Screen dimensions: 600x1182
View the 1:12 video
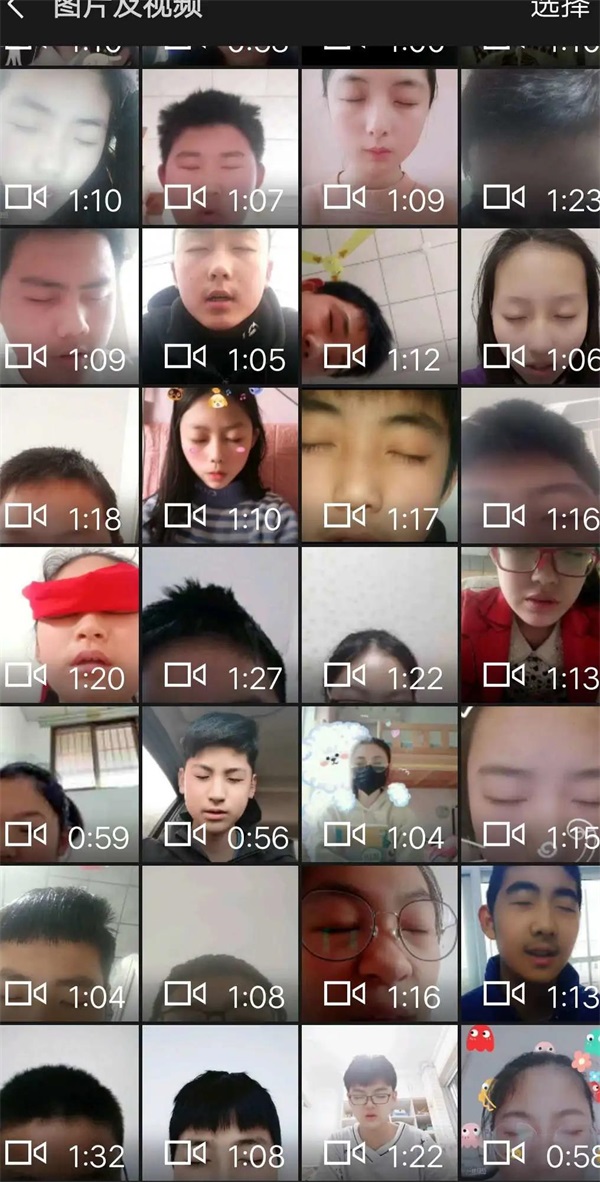click(380, 306)
